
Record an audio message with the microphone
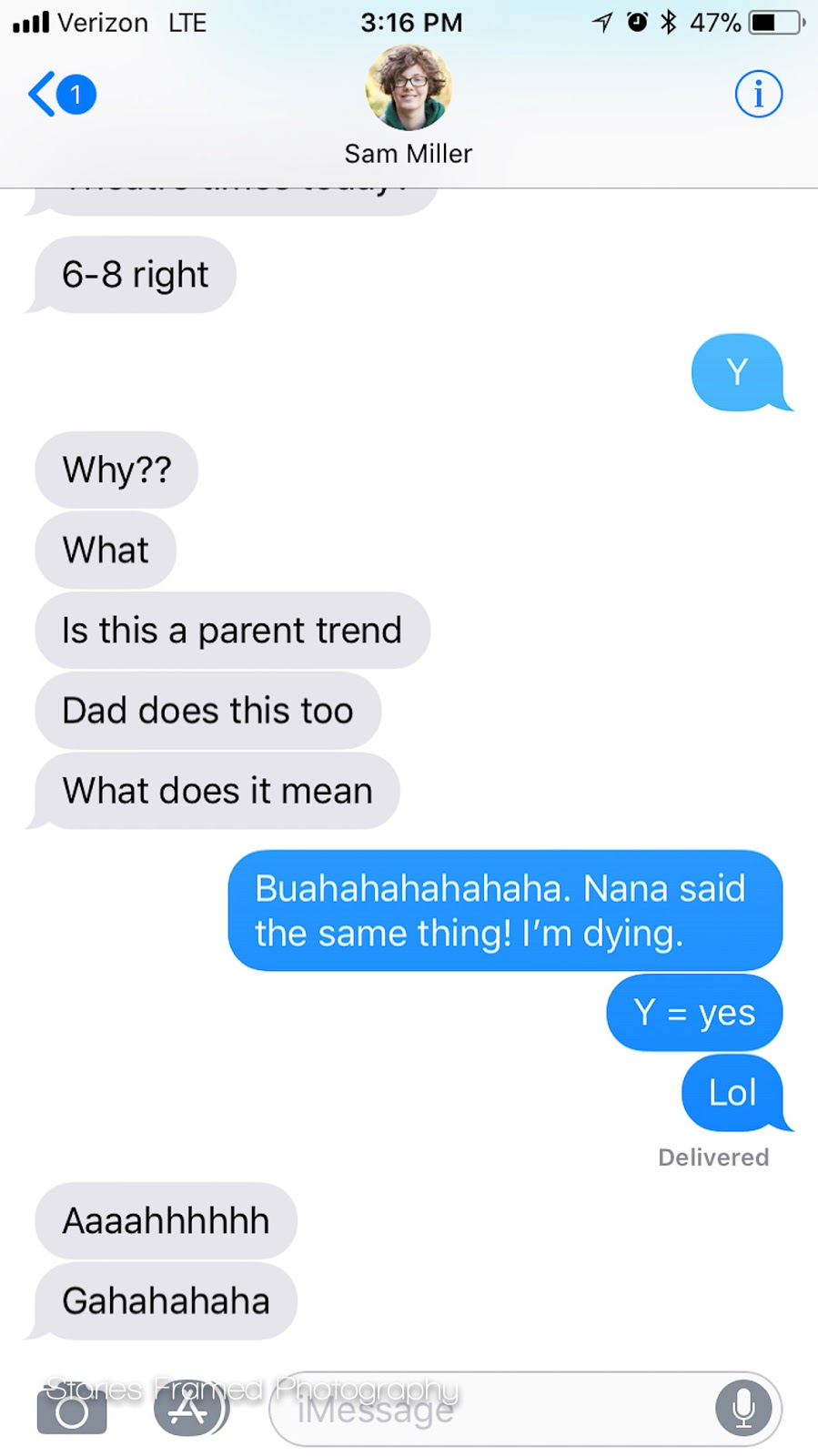(742, 1409)
